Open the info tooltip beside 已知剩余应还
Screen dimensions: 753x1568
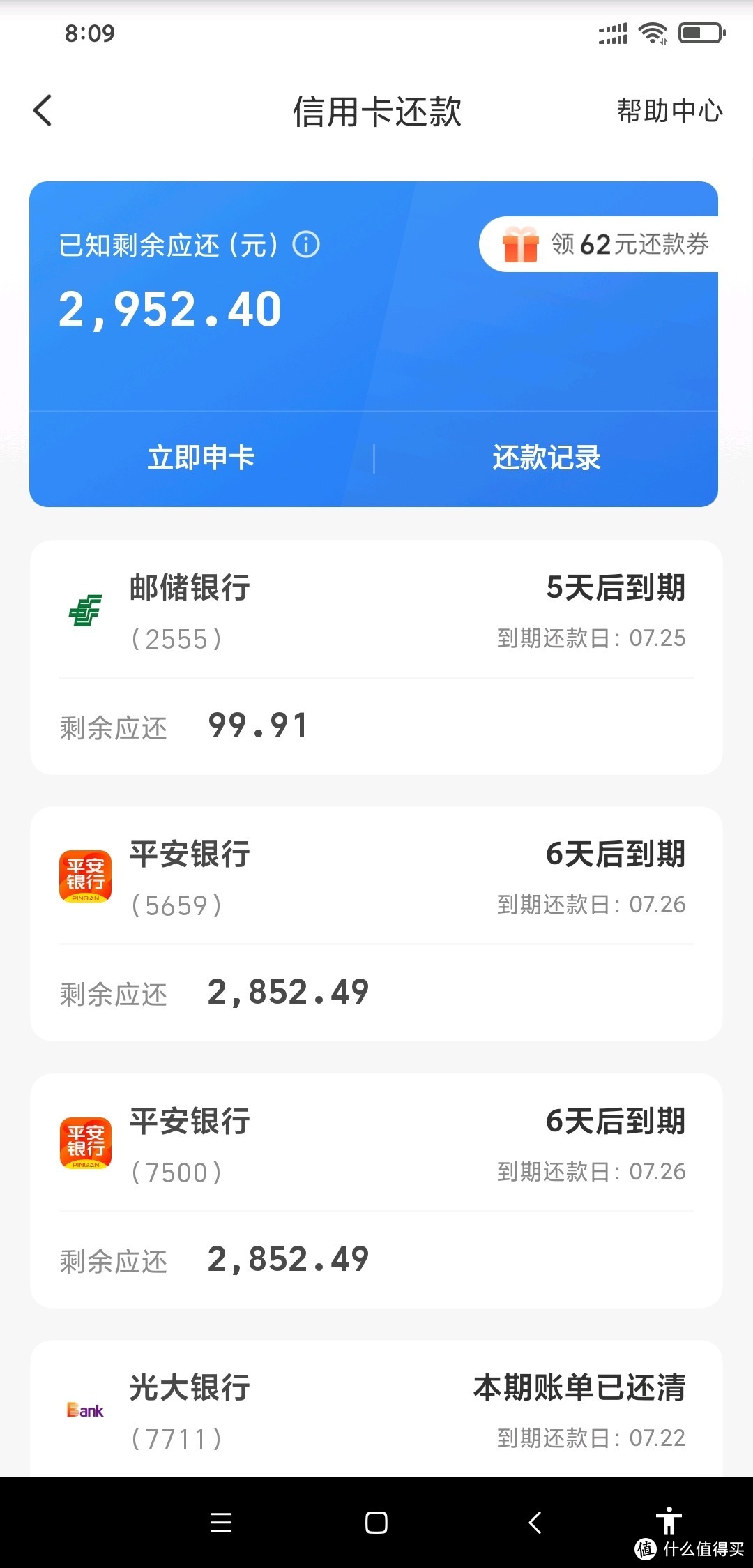[305, 246]
